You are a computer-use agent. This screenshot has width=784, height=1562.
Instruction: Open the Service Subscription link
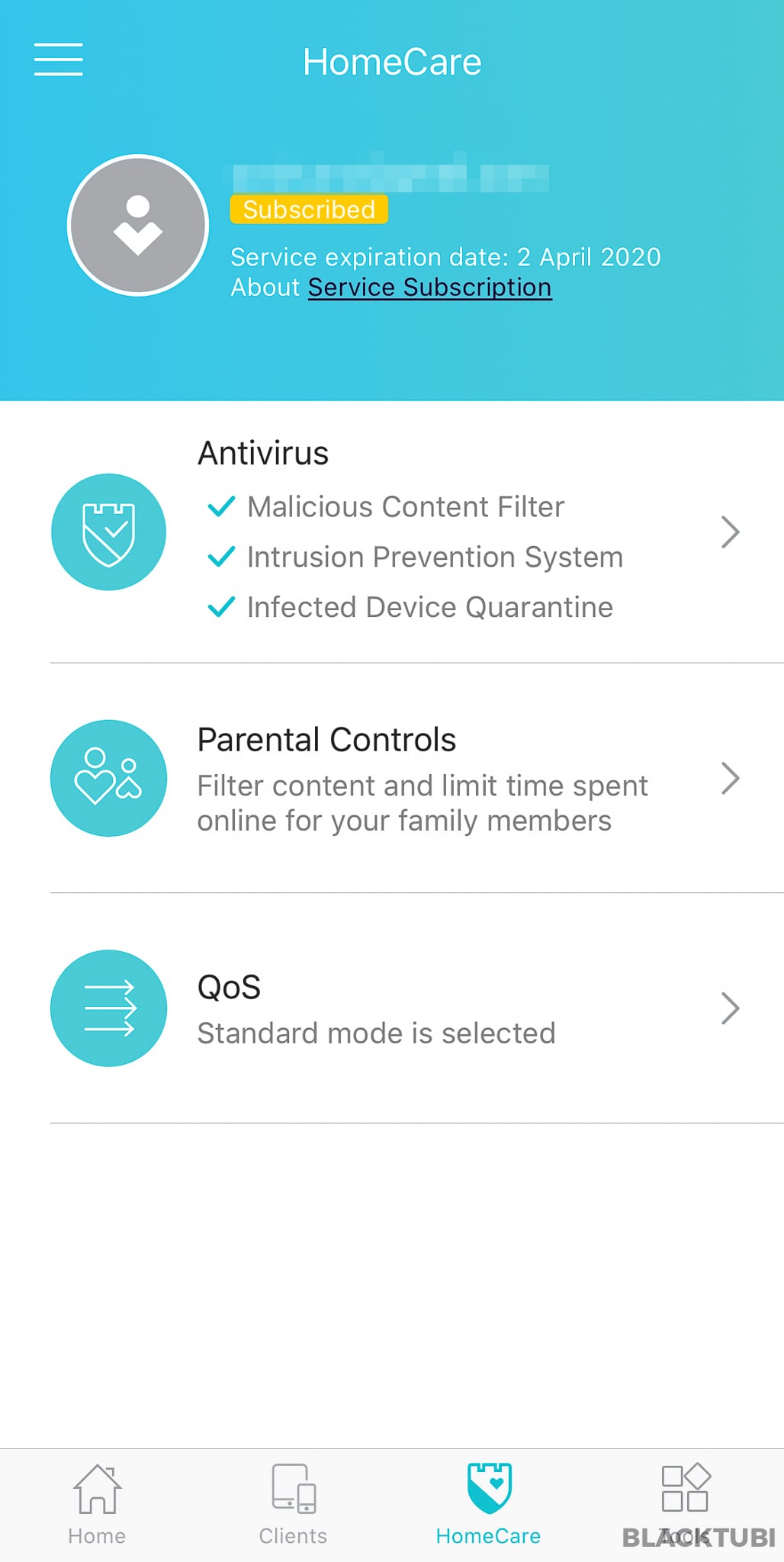[429, 288]
